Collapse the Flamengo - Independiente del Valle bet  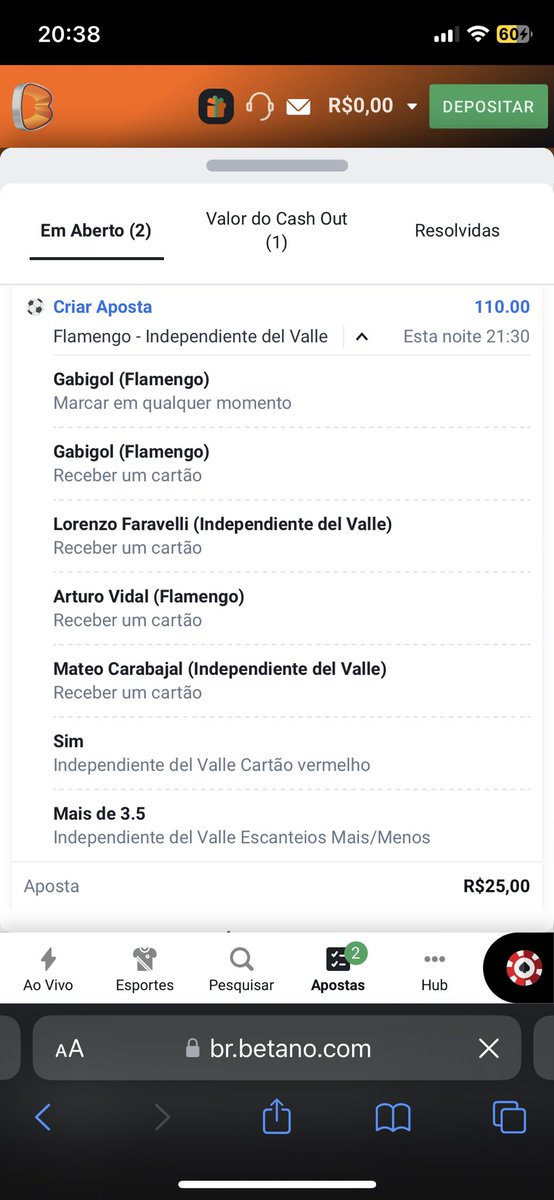click(362, 337)
